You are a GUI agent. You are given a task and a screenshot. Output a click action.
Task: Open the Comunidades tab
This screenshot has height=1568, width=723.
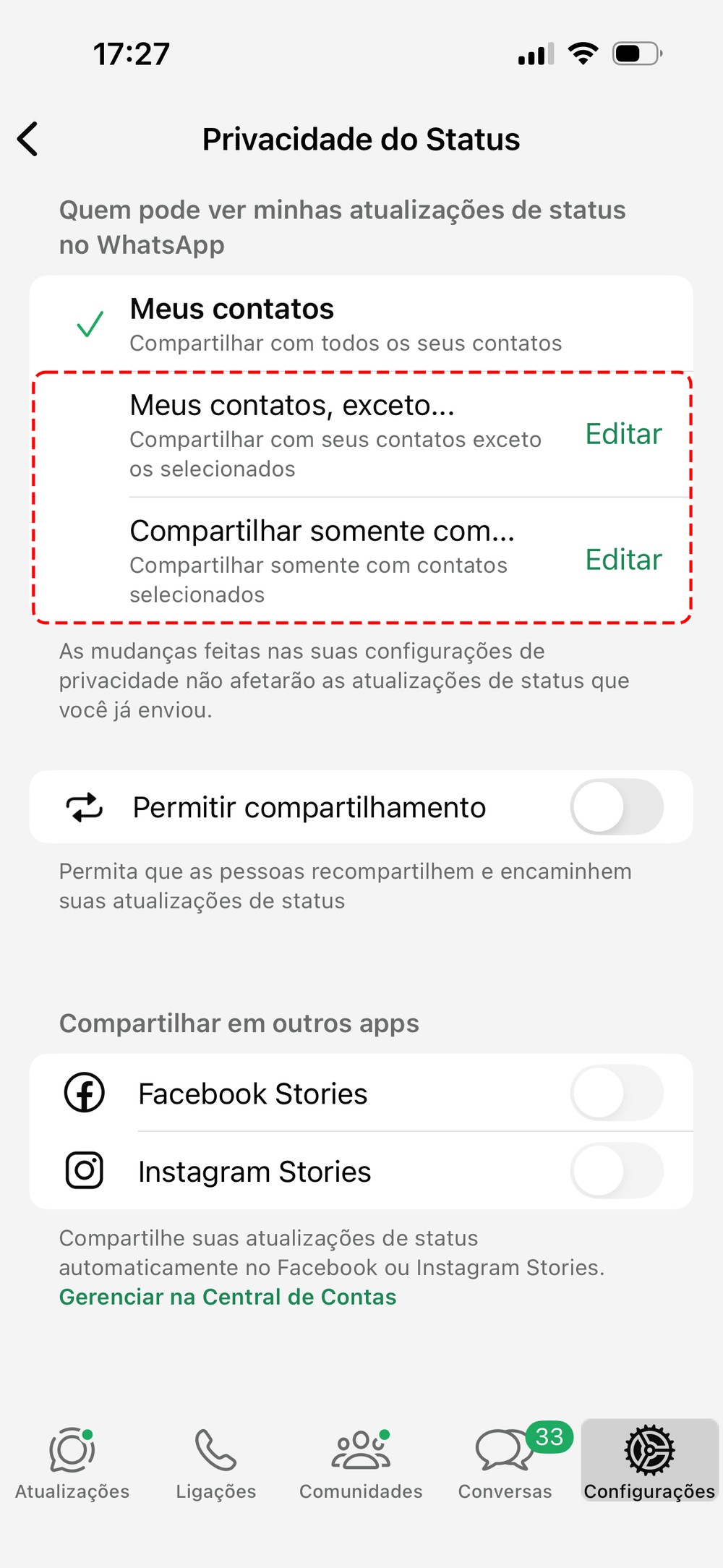361,1462
